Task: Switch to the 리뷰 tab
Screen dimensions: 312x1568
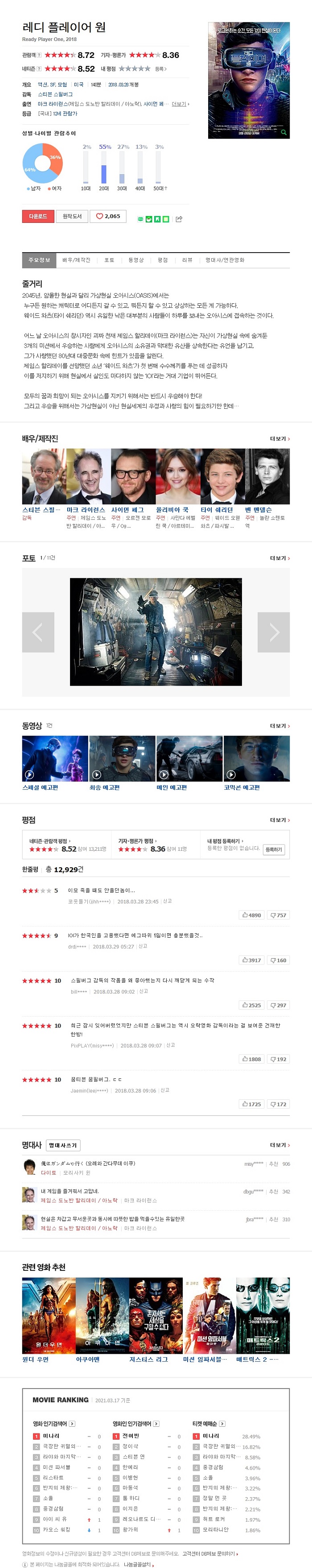Action: 187,260
